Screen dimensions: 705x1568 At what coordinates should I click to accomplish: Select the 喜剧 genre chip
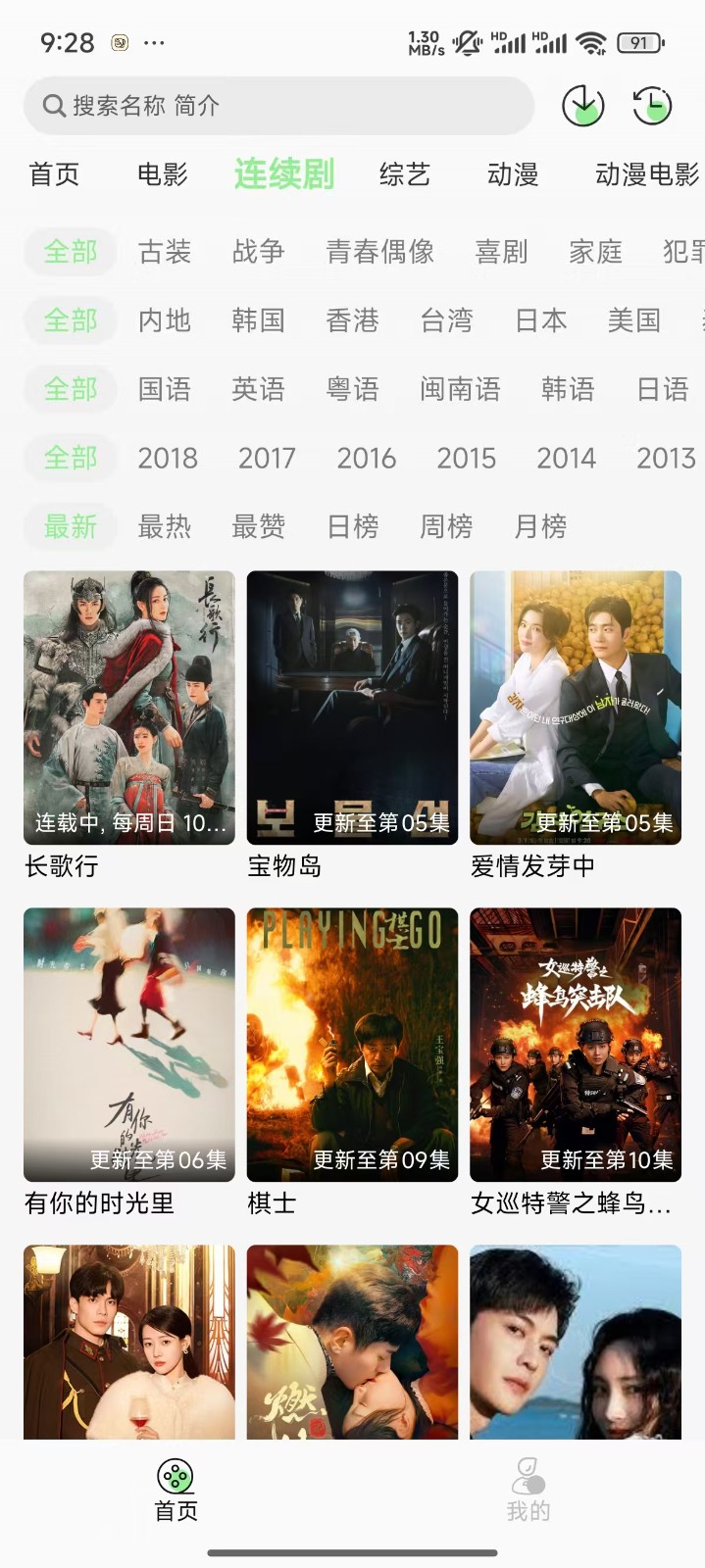click(501, 252)
